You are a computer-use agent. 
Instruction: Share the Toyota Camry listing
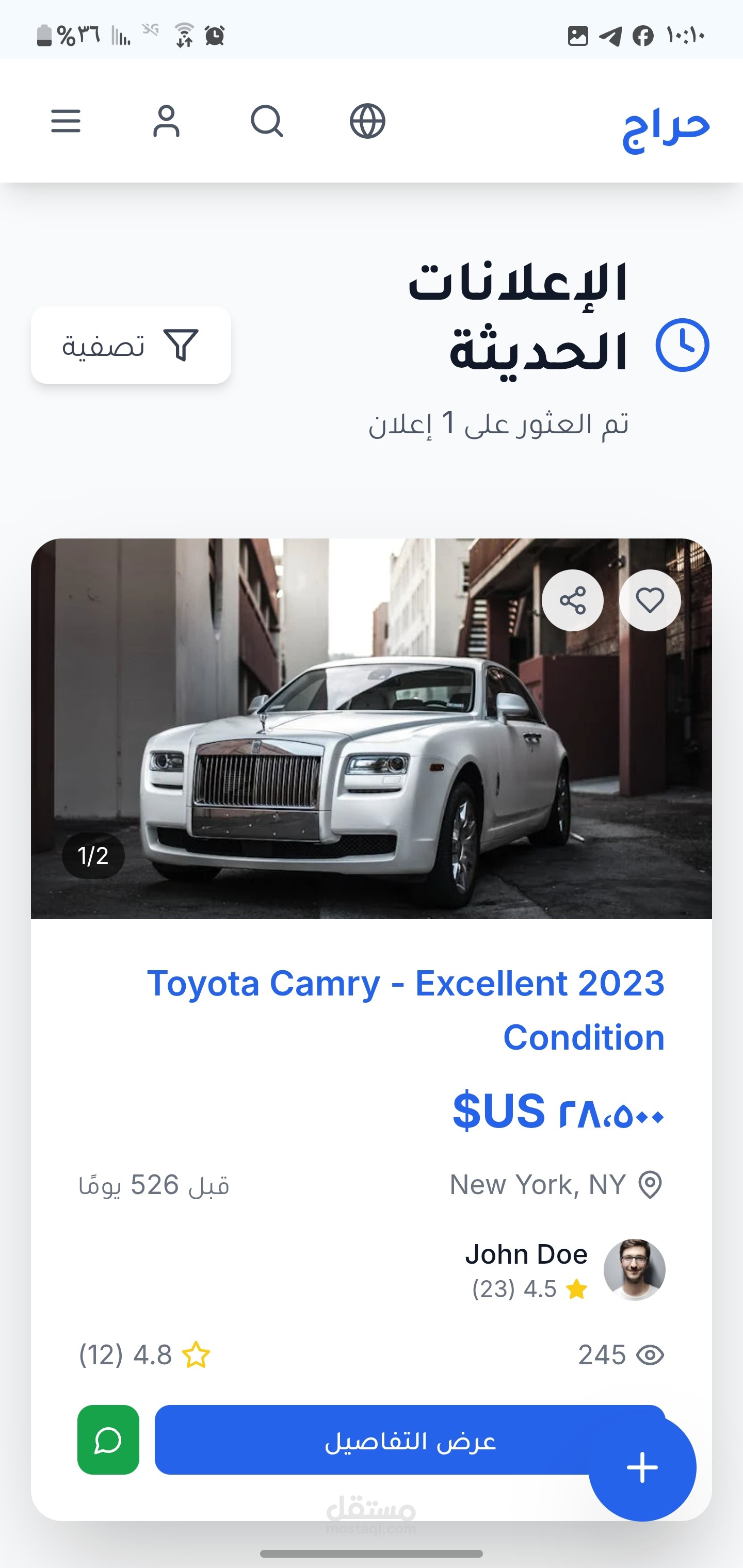click(x=573, y=600)
